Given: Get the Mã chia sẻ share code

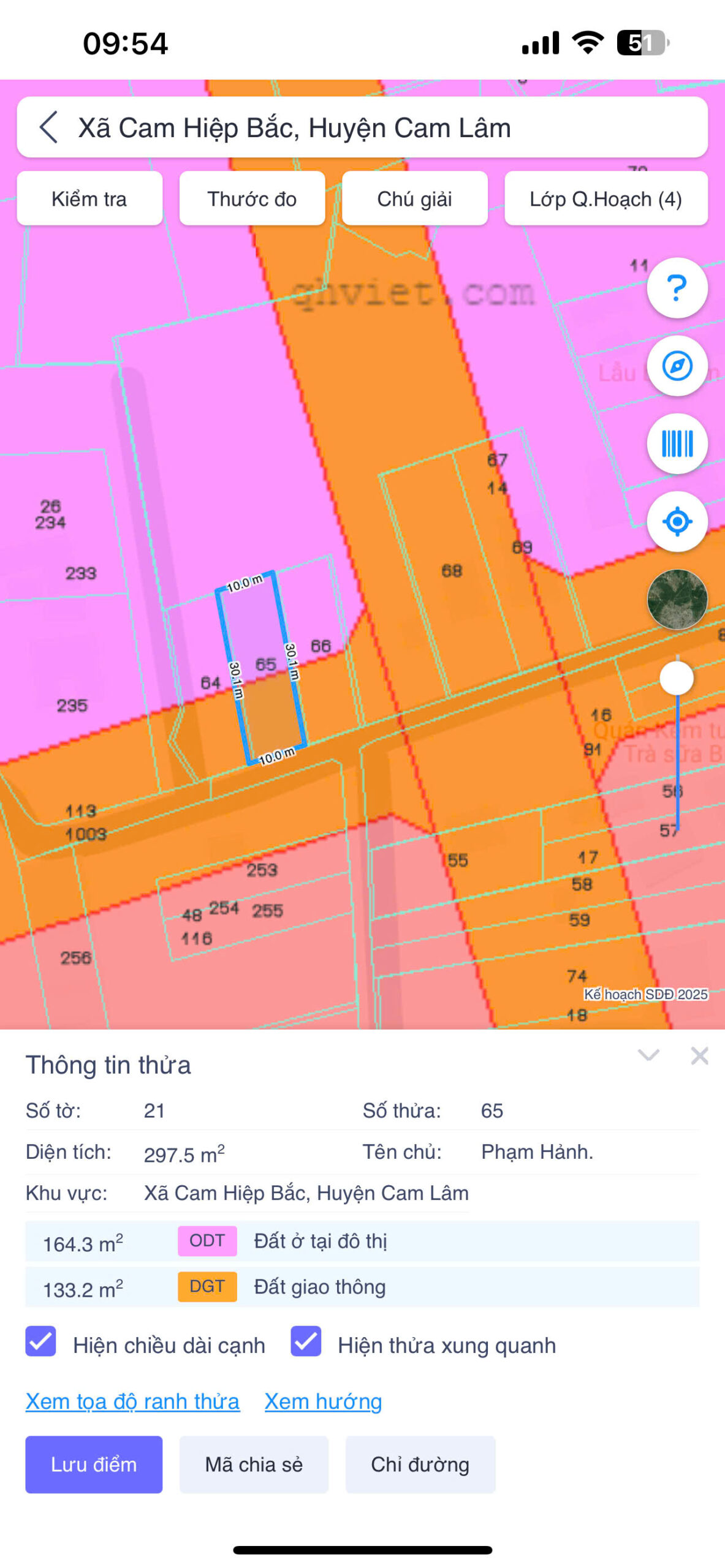Looking at the screenshot, I should [x=254, y=1464].
